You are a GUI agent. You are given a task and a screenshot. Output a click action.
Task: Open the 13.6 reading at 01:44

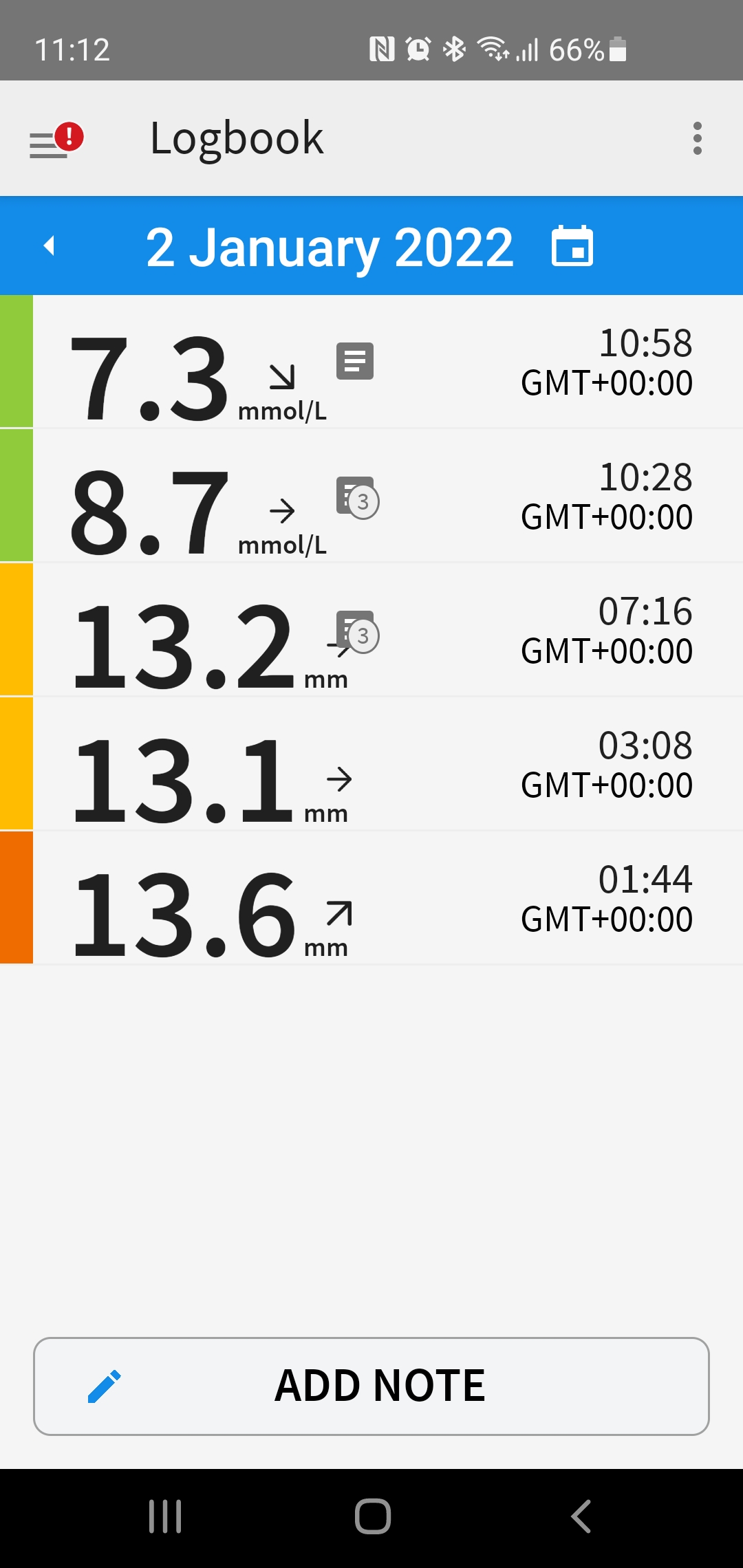coord(371,898)
